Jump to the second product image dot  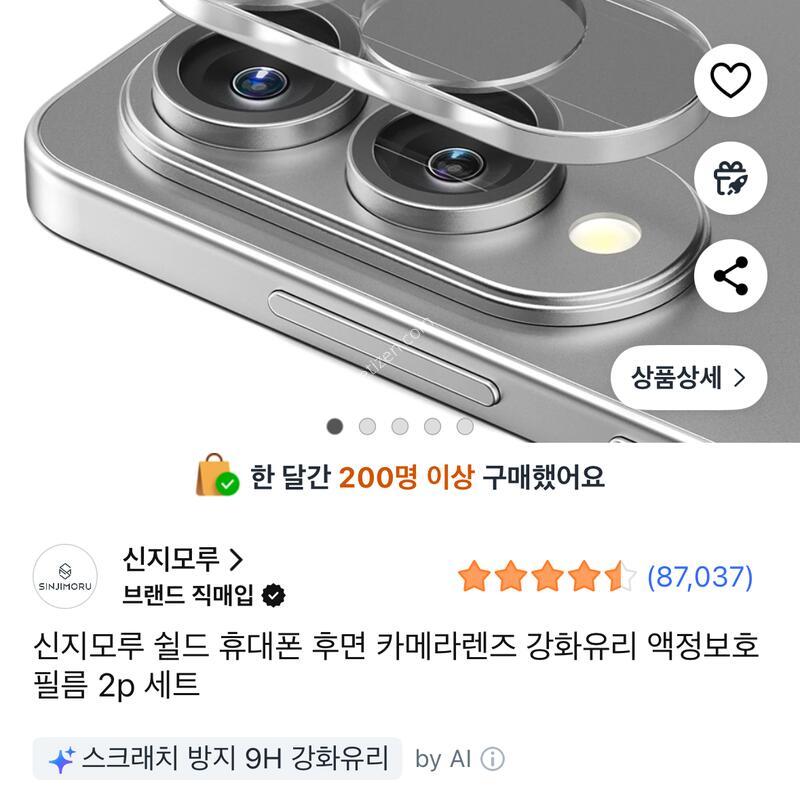(x=367, y=426)
